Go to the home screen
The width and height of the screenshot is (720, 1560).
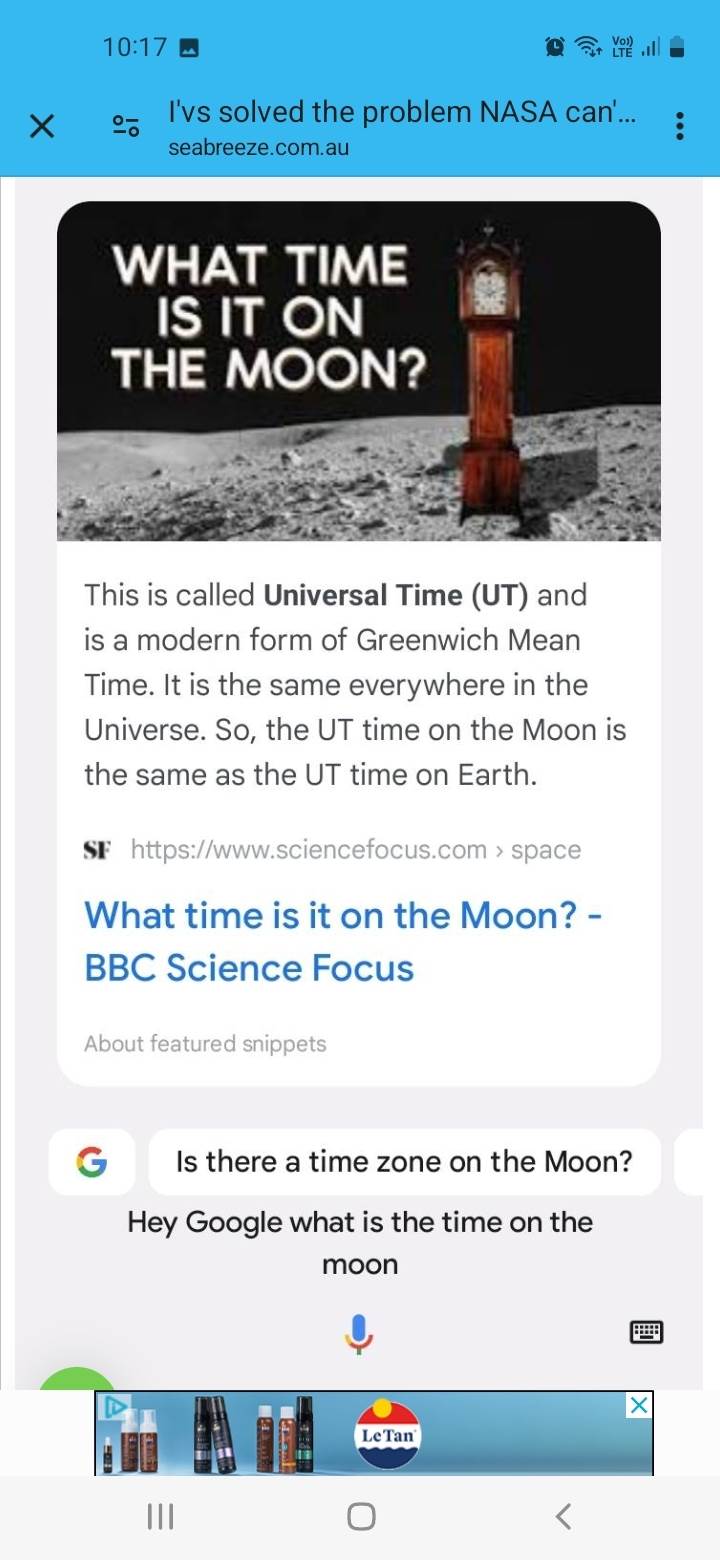(361, 1517)
